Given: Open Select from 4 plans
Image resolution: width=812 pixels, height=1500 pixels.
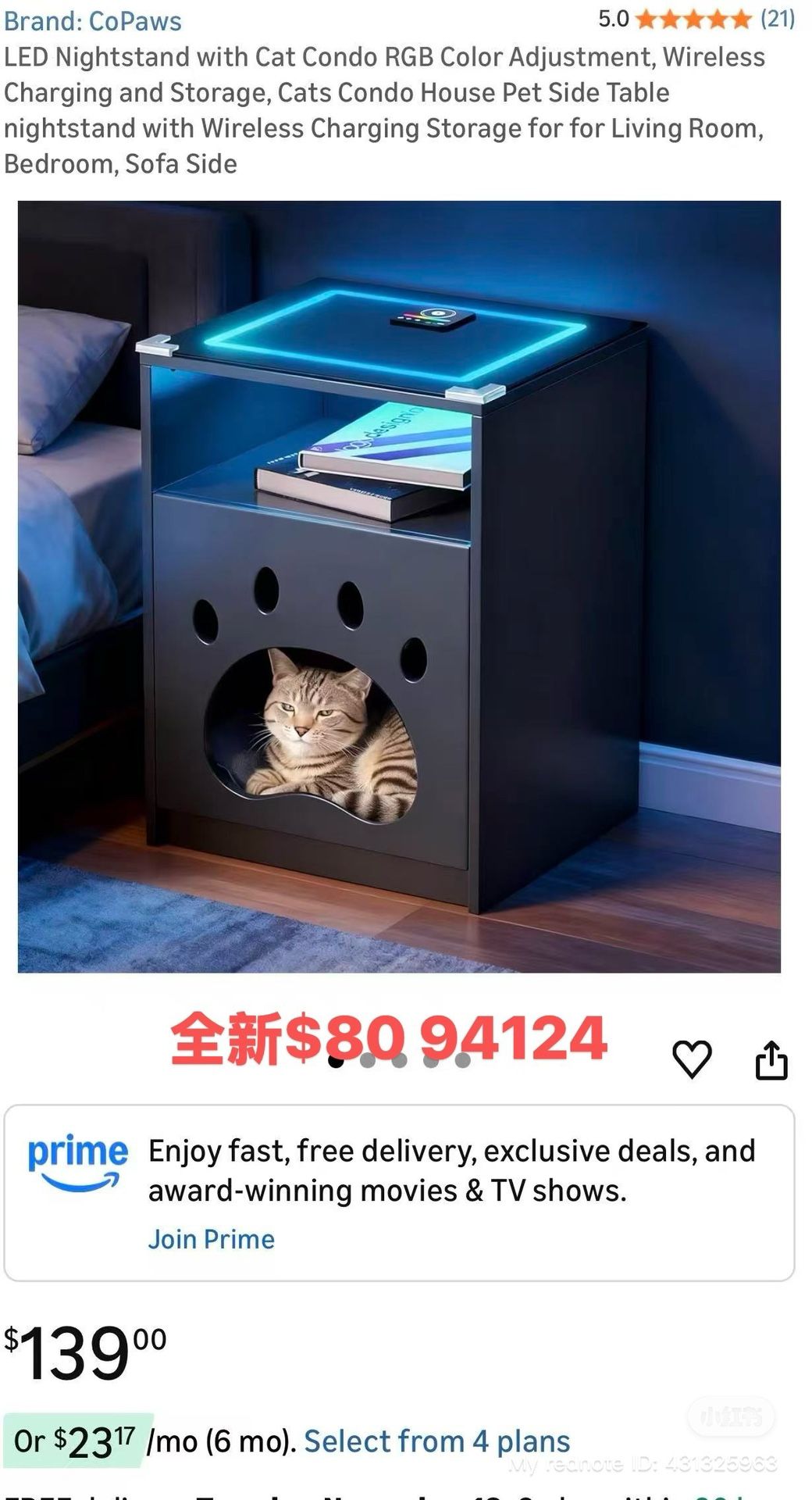Looking at the screenshot, I should tap(436, 1441).
